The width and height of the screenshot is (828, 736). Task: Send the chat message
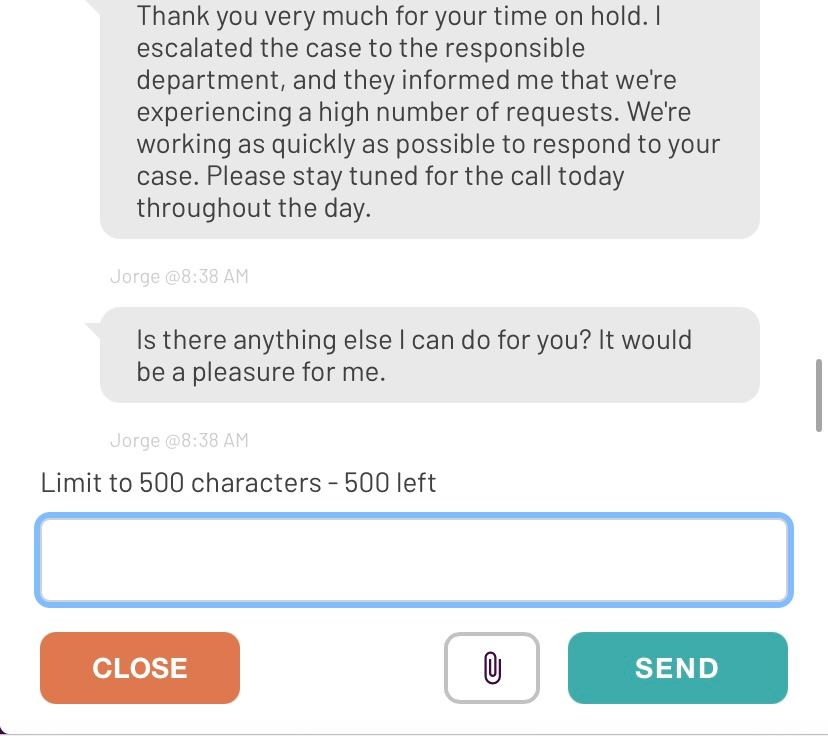tap(677, 667)
